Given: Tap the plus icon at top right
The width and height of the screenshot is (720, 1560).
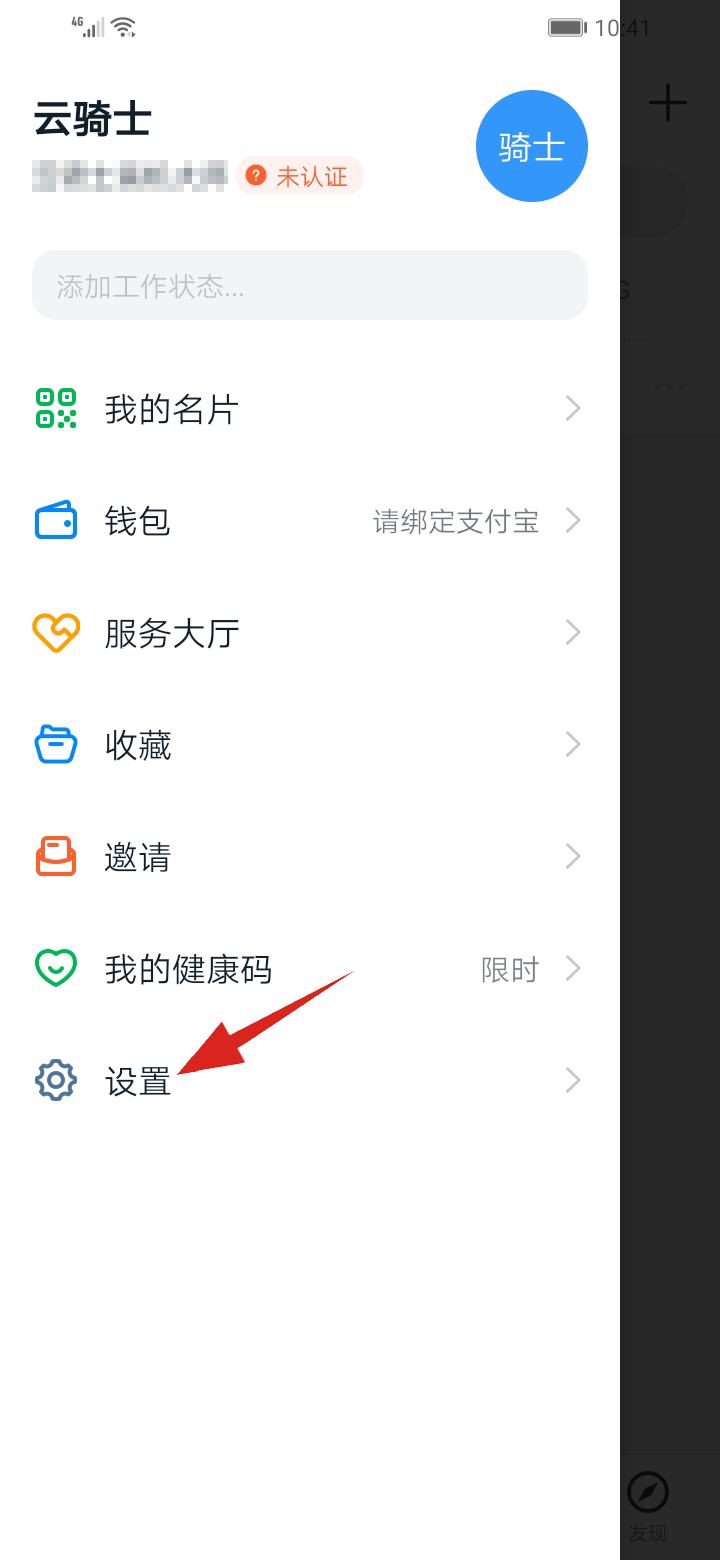Looking at the screenshot, I should (x=667, y=103).
